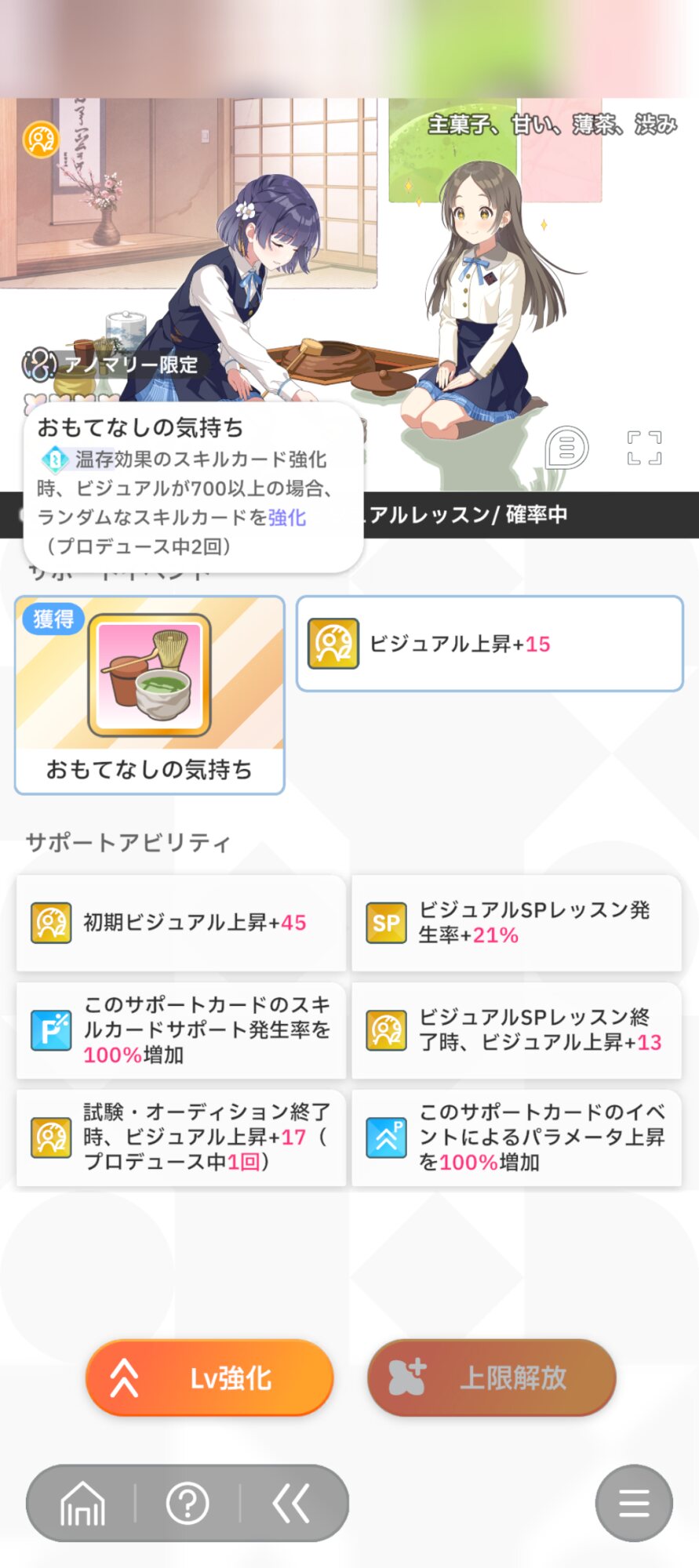Tap the 上限解放 button
Viewport: 699px width, 1568px height.
(x=492, y=1377)
